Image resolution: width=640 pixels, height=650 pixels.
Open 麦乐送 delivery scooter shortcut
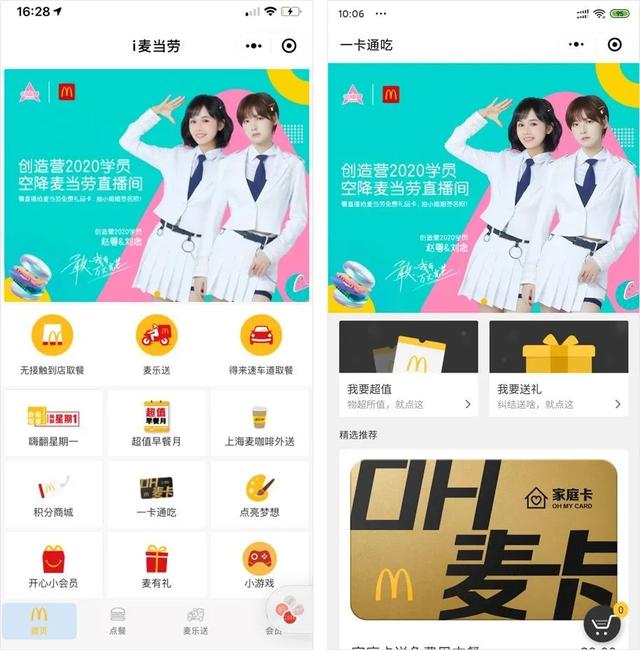pos(156,345)
